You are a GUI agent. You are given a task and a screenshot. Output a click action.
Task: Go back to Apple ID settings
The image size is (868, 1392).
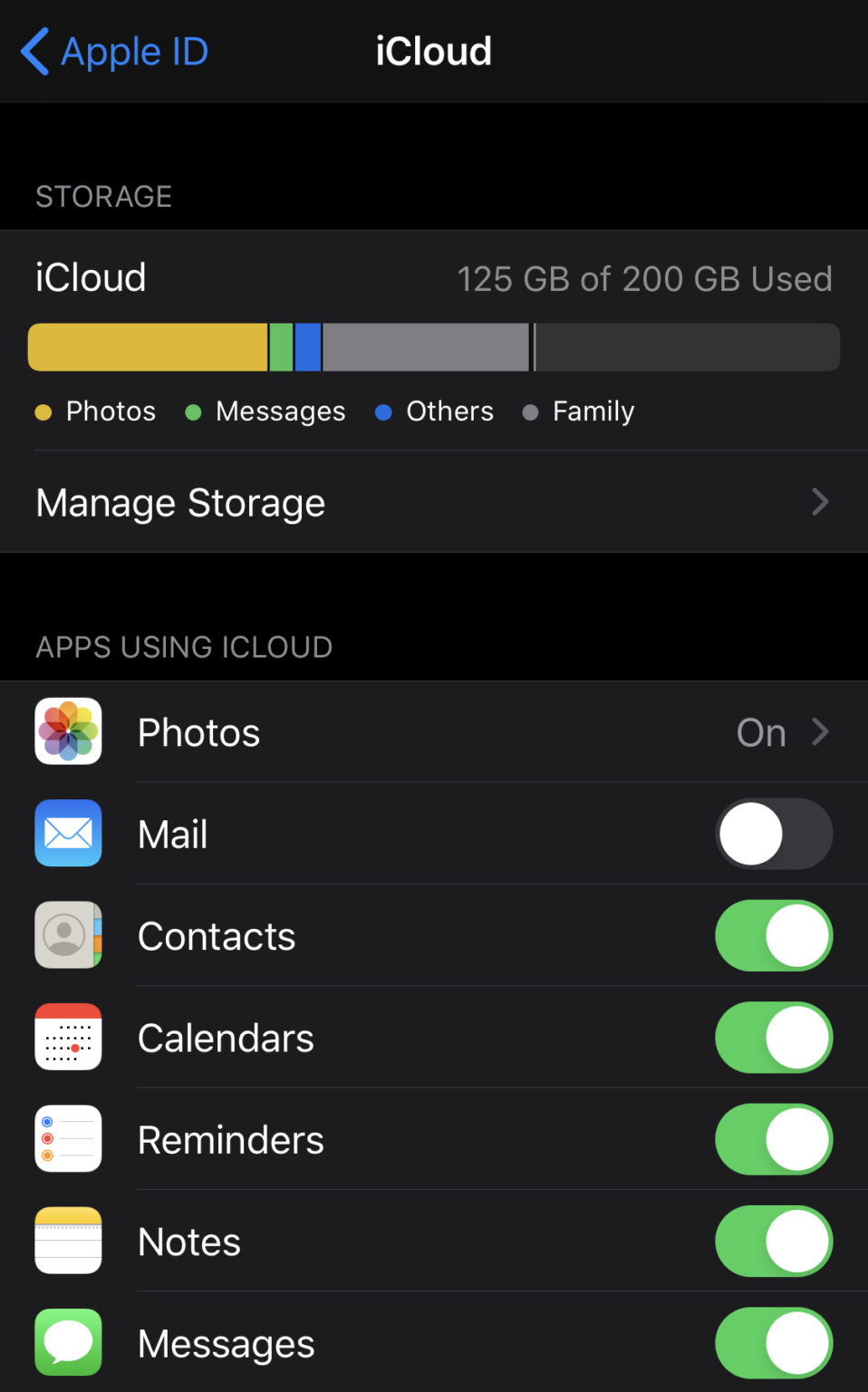pyautogui.click(x=112, y=52)
